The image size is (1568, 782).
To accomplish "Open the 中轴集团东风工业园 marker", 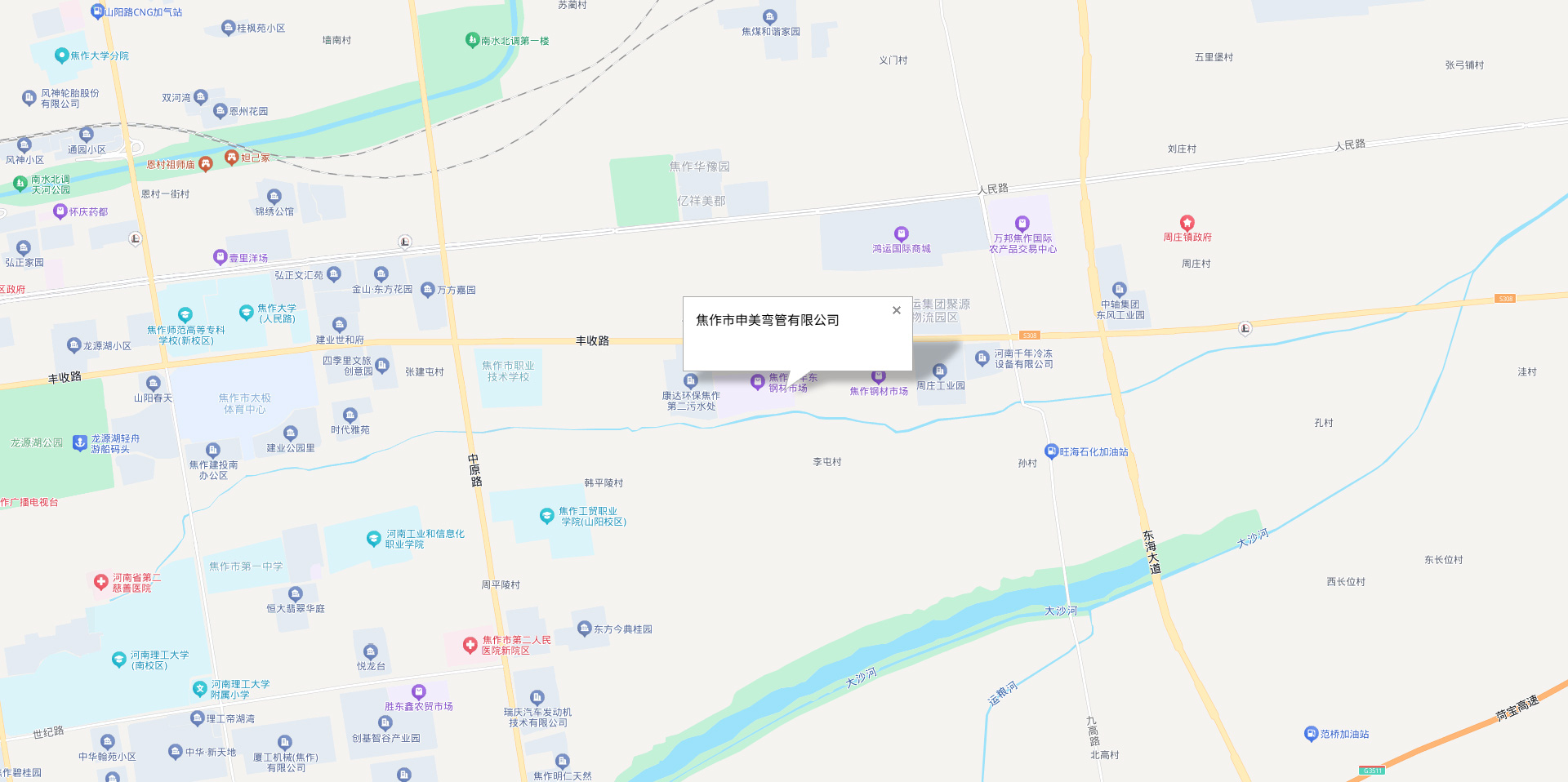I will (1119, 290).
